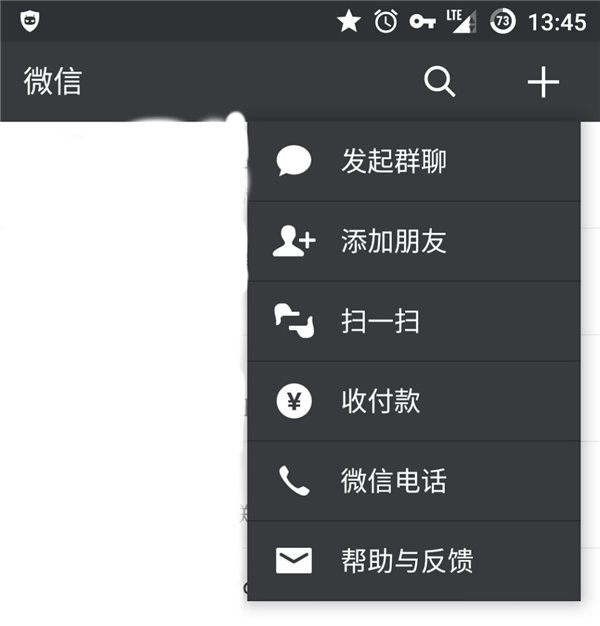Viewport: 600px width, 626px height.
Task: Open the search magnifier in the top bar
Action: [440, 82]
